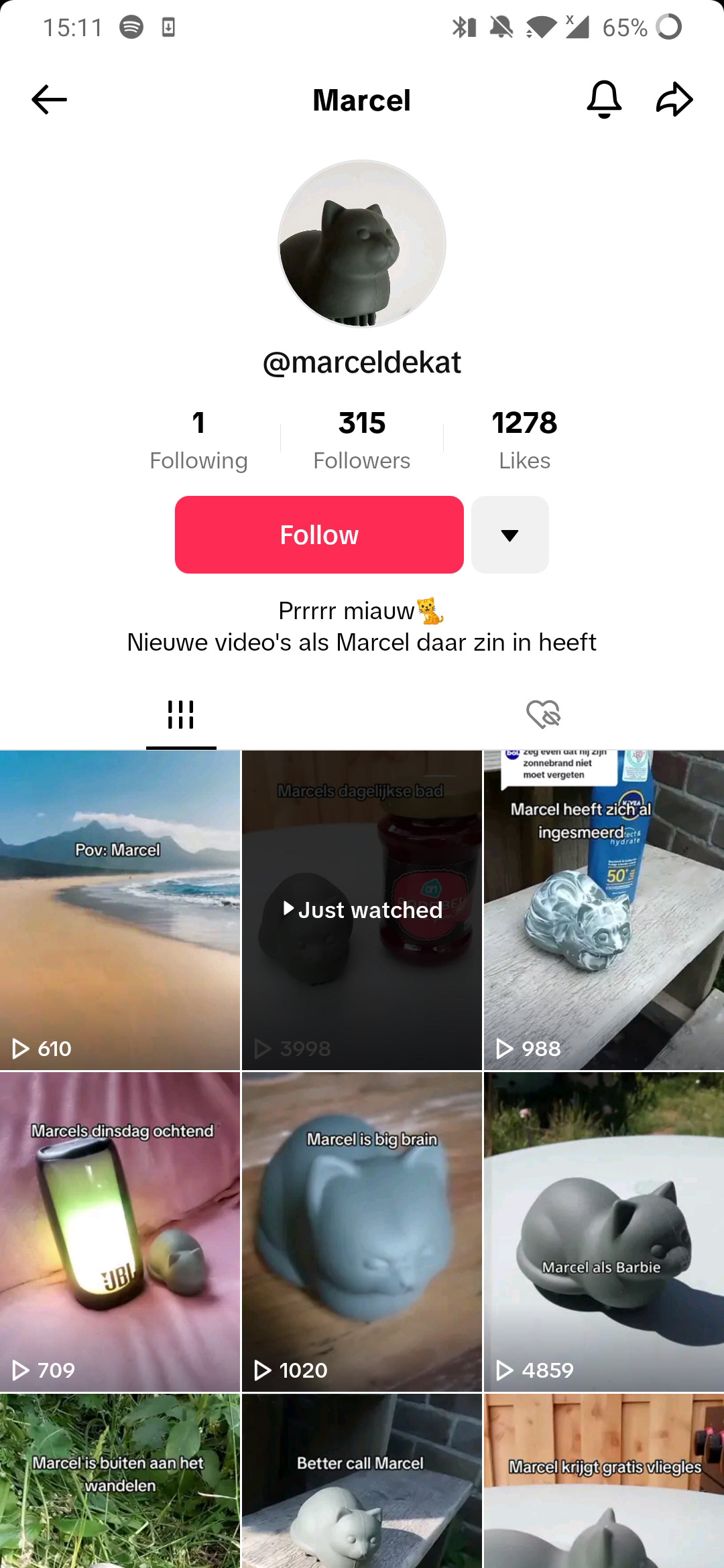Replay the 'Just watched' video
The image size is (724, 1568).
[362, 909]
